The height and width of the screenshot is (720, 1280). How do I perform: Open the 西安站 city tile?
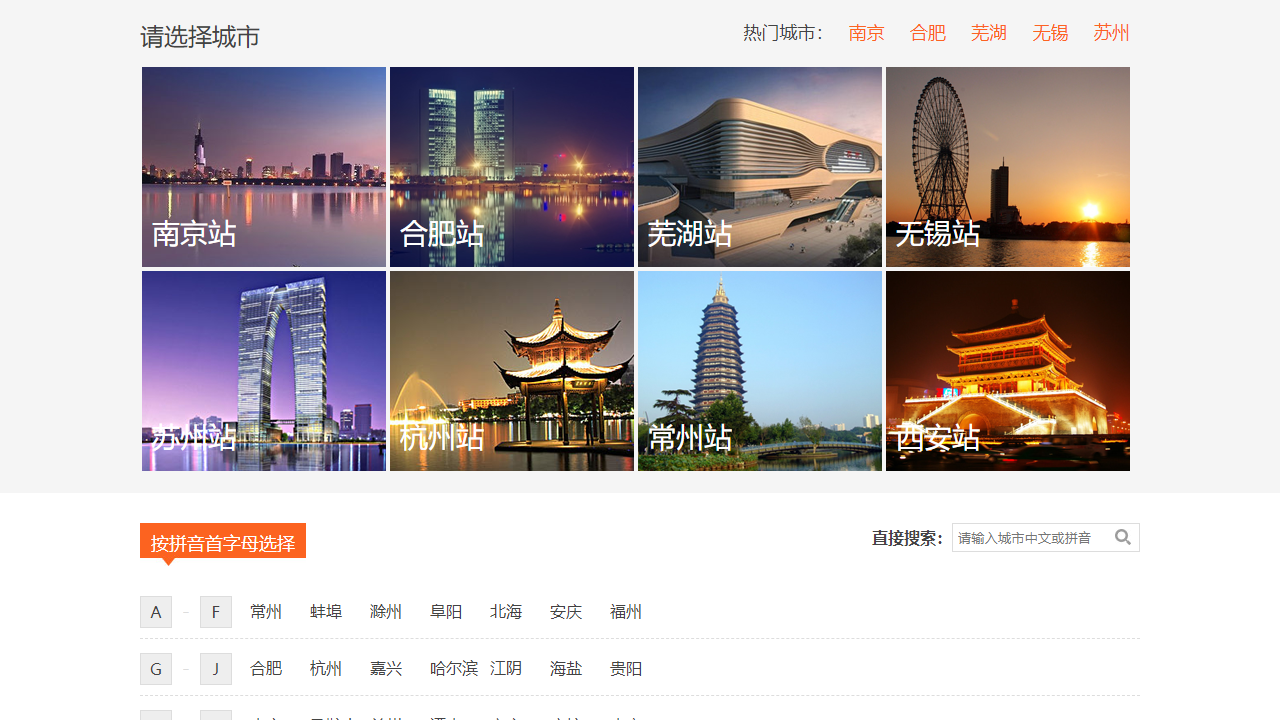(1008, 371)
